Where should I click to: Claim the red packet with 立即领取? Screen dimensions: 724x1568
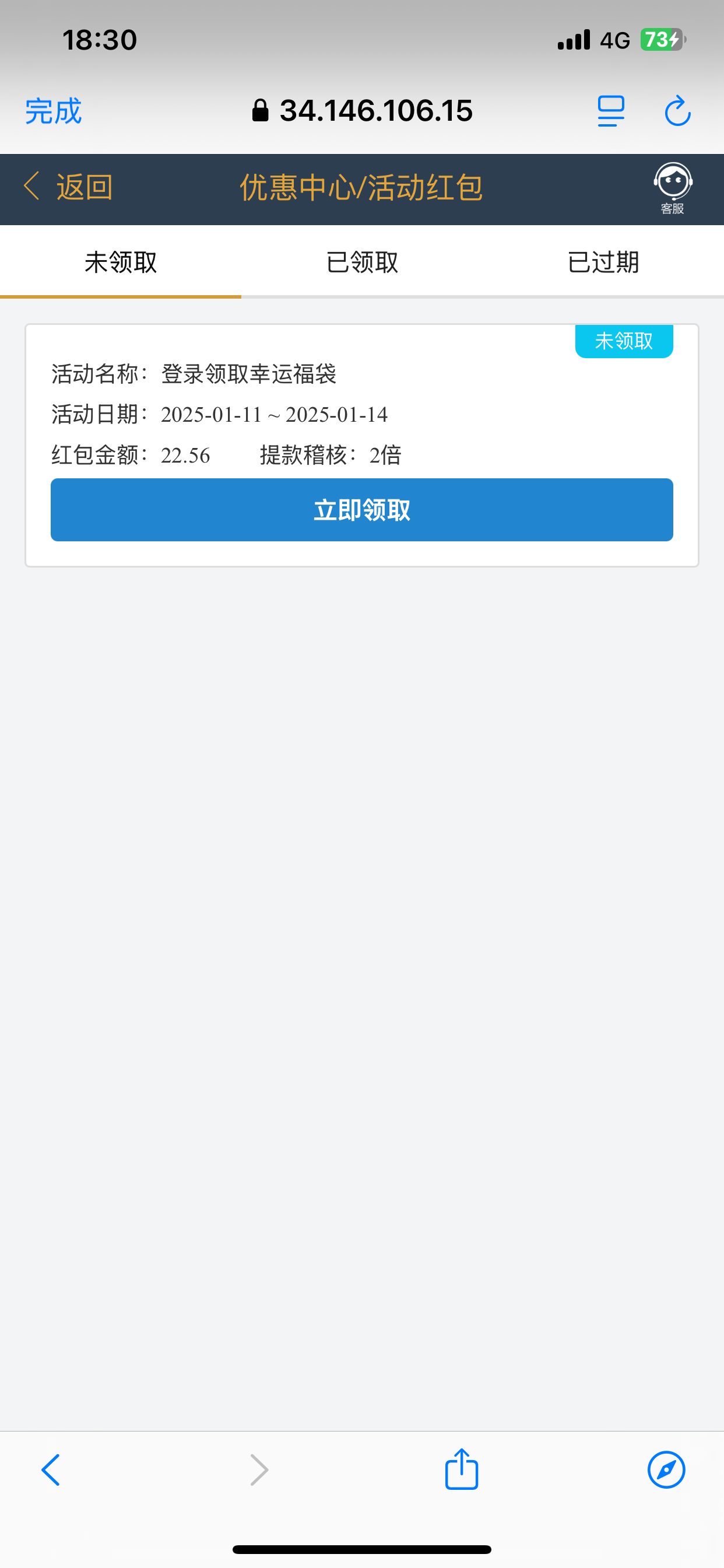pos(361,509)
